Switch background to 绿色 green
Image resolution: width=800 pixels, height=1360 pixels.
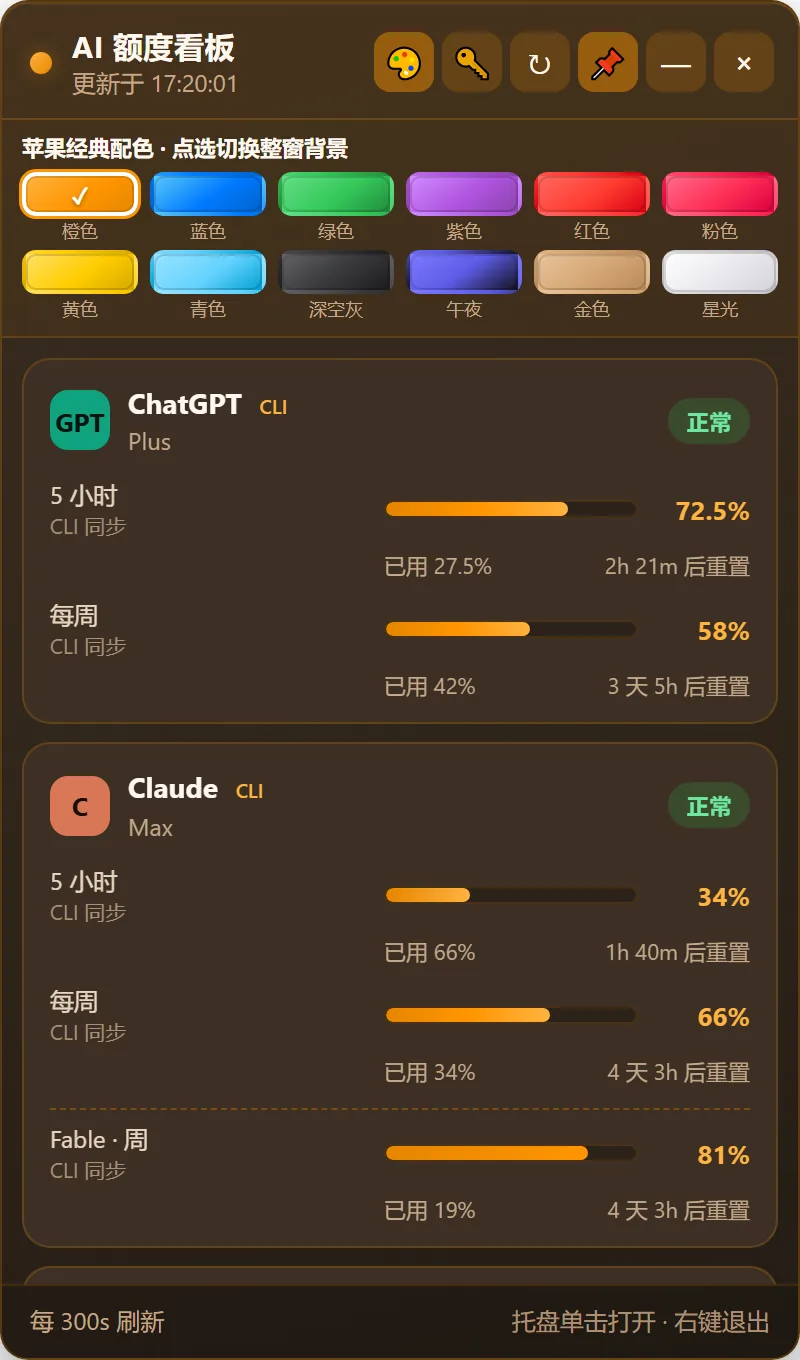coord(336,194)
